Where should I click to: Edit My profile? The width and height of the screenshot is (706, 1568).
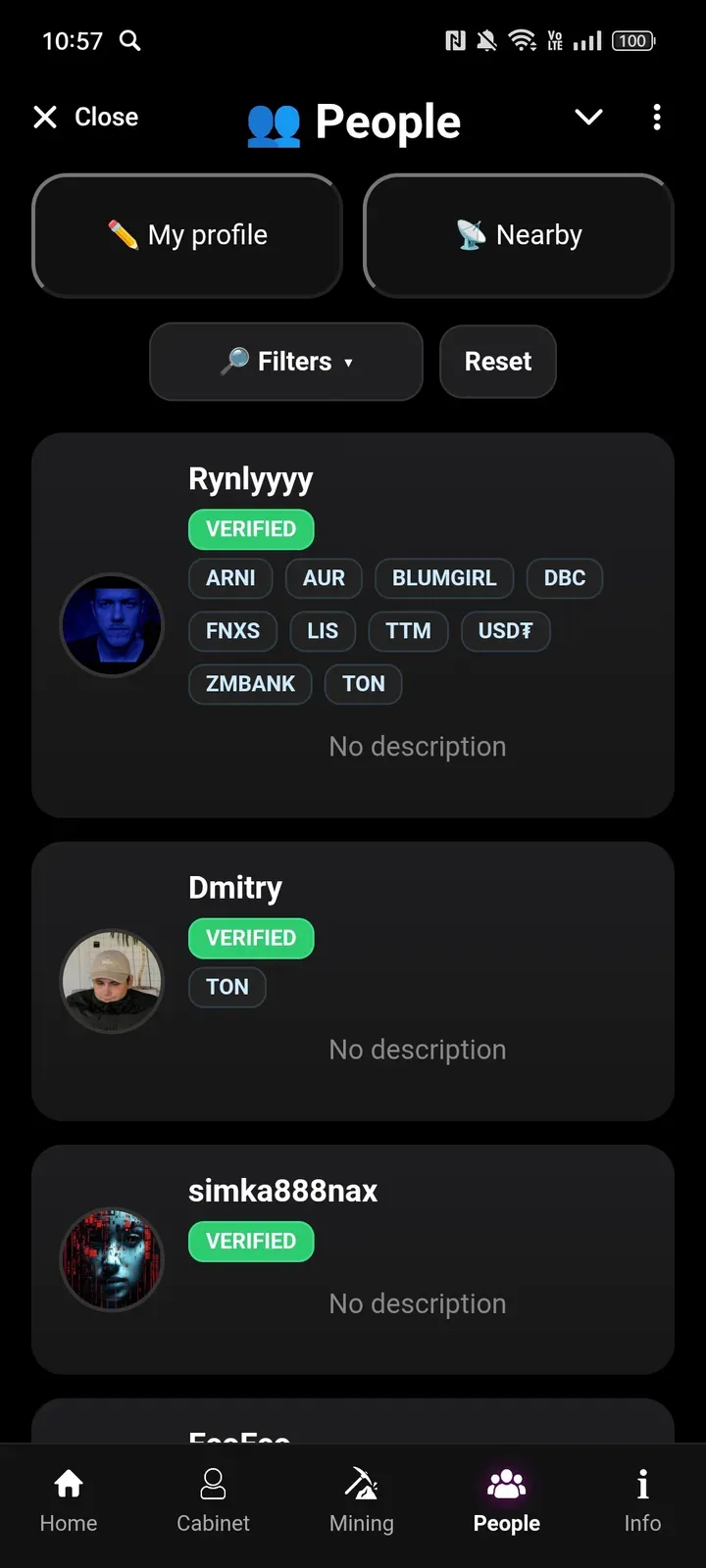187,235
